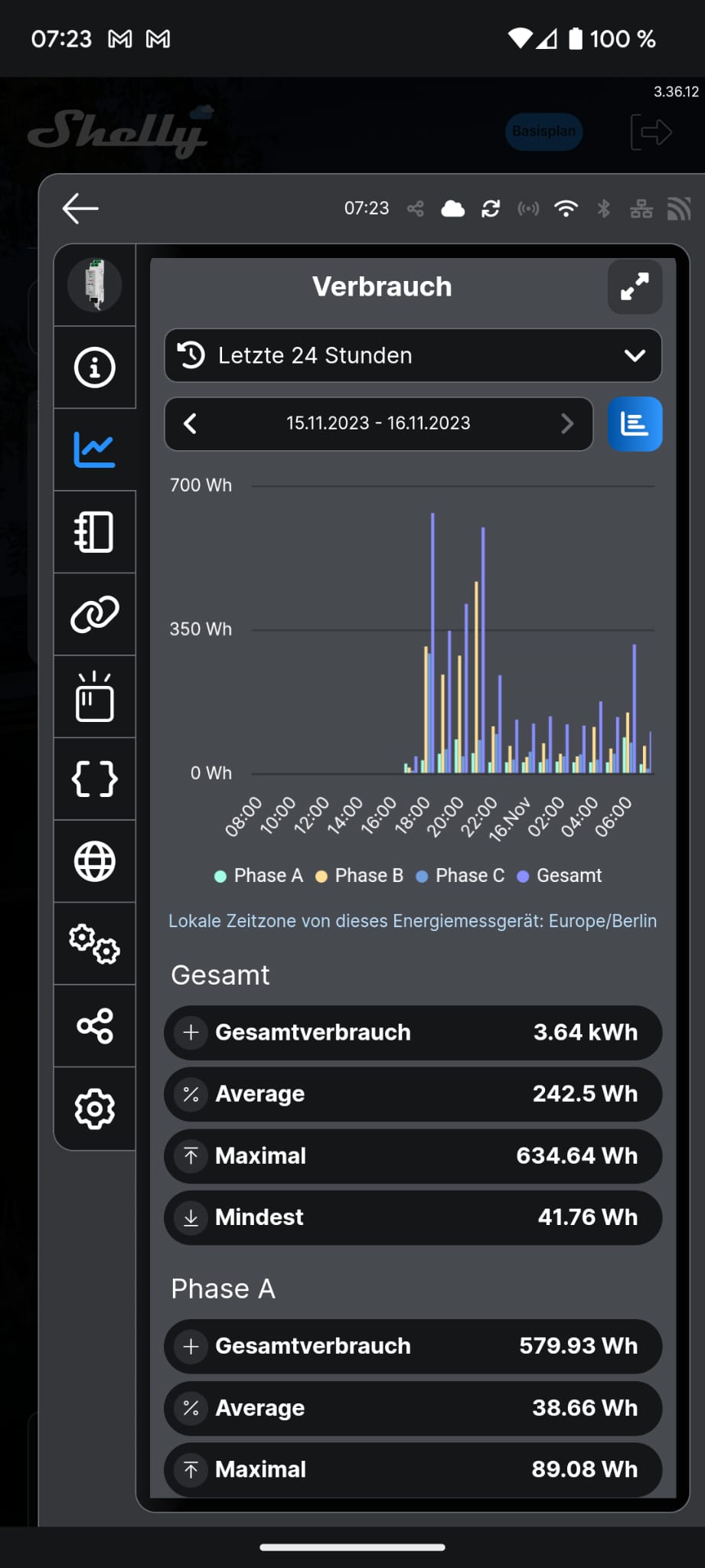Toggle Phase B in chart legend
The width and height of the screenshot is (705, 1568).
(360, 876)
